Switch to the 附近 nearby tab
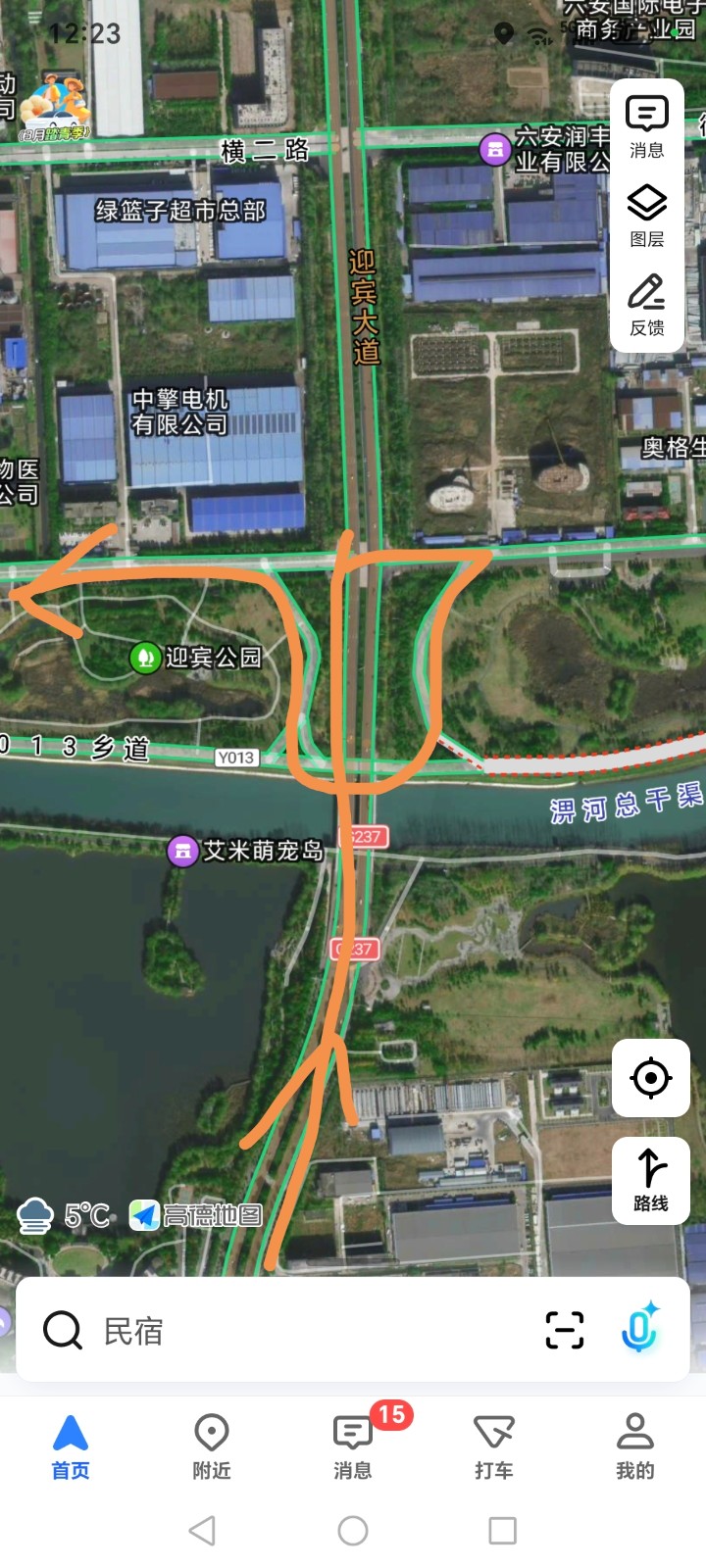This screenshot has width=706, height=1568. (212, 1446)
